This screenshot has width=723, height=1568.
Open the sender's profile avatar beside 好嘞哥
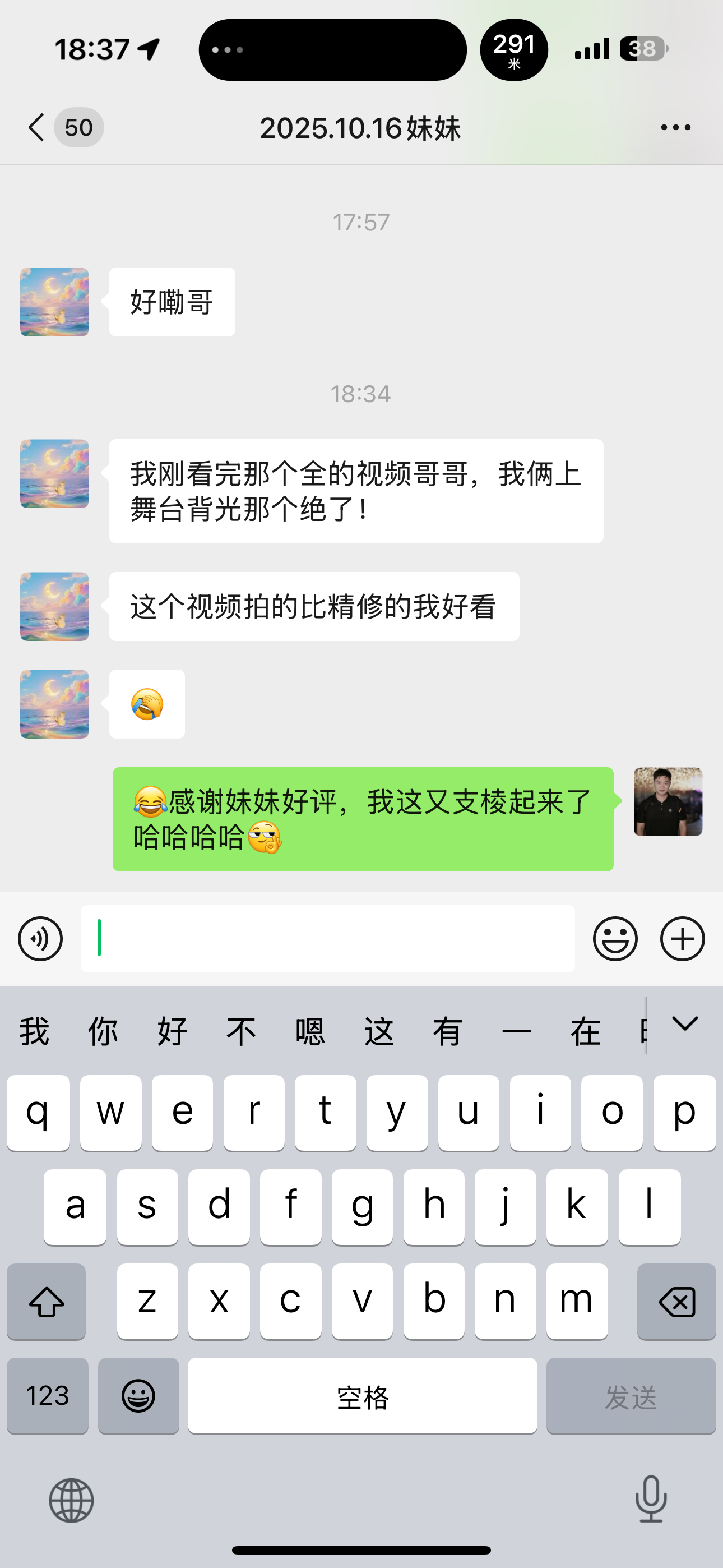tap(55, 302)
